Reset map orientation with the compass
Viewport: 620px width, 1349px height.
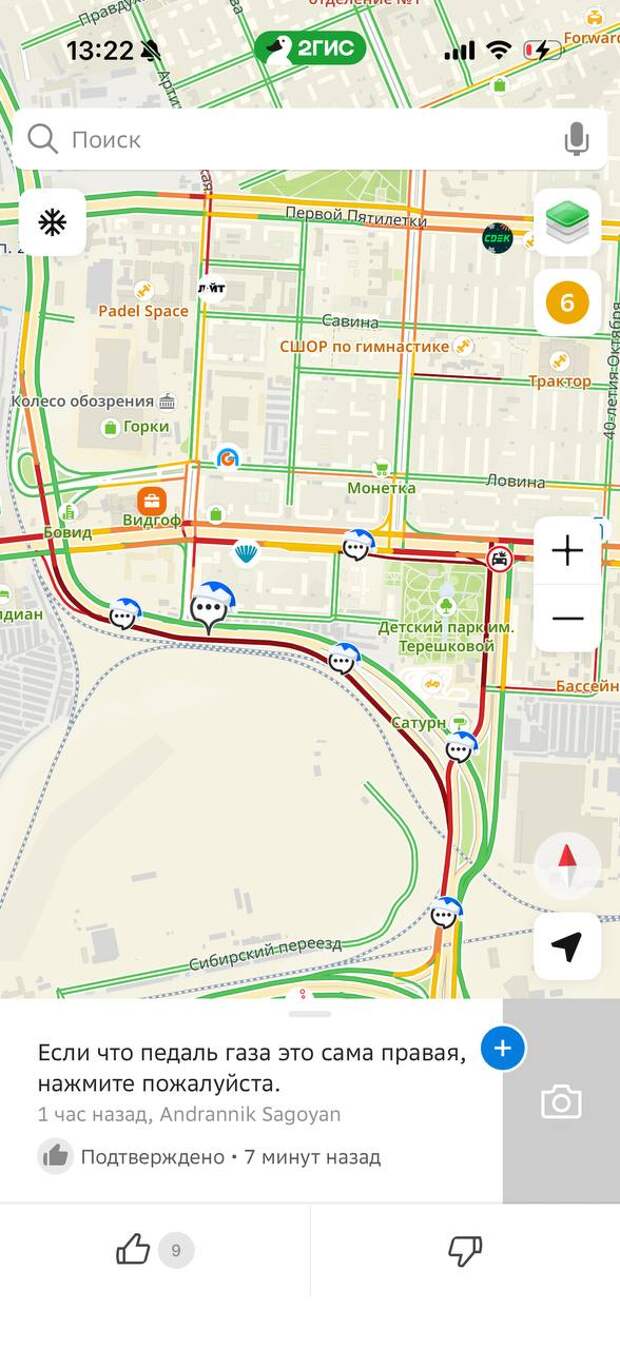tap(567, 865)
